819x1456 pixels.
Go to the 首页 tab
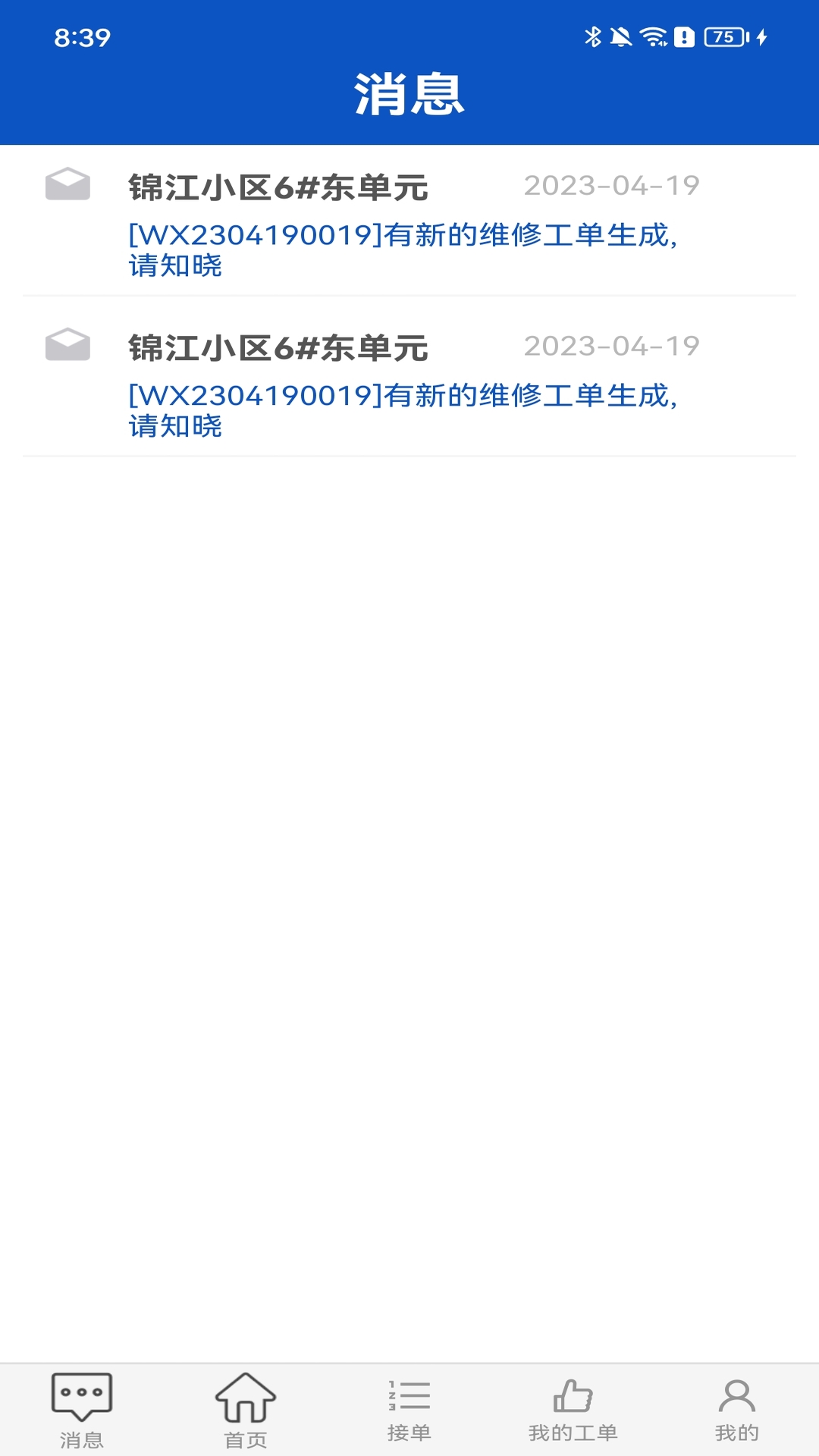246,1410
